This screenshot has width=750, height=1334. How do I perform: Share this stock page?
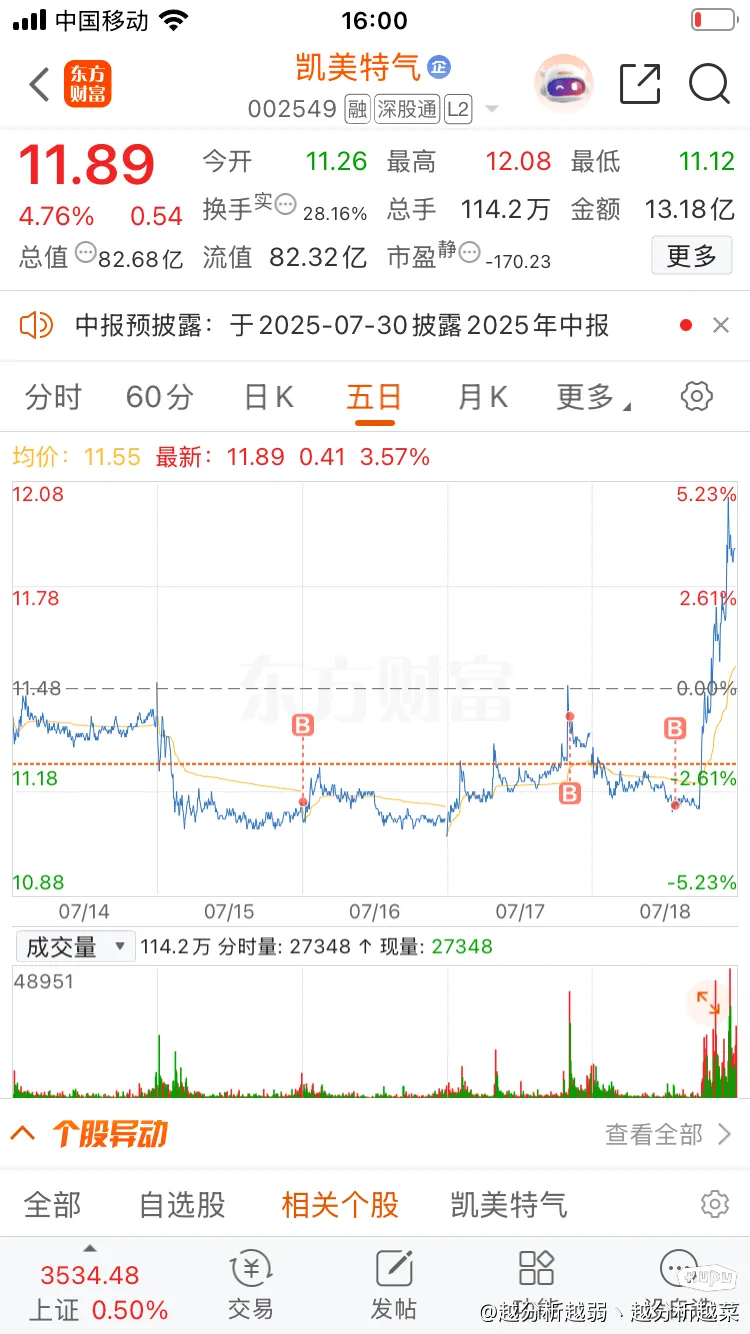click(640, 84)
